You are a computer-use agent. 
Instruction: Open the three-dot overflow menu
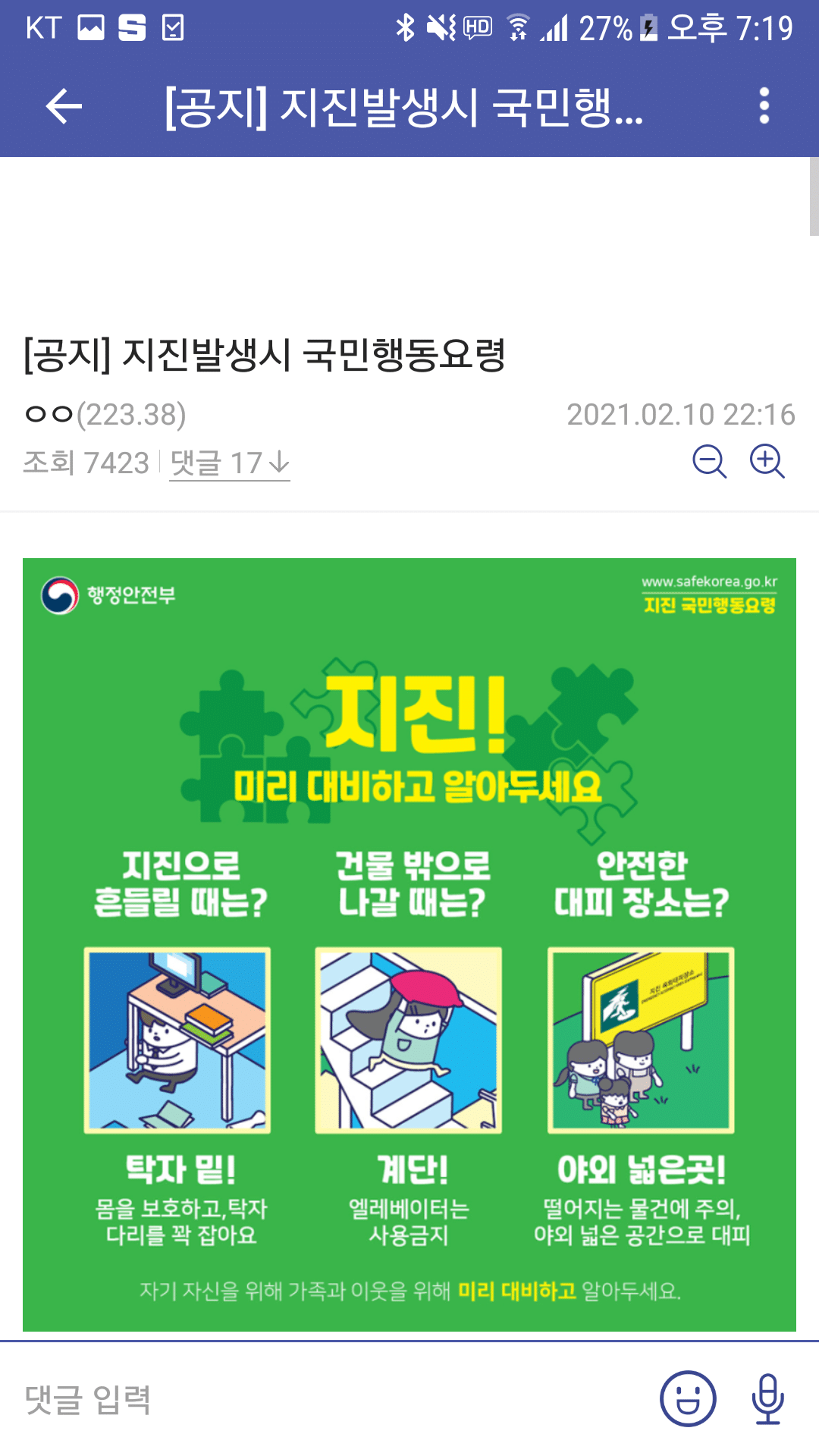click(764, 106)
